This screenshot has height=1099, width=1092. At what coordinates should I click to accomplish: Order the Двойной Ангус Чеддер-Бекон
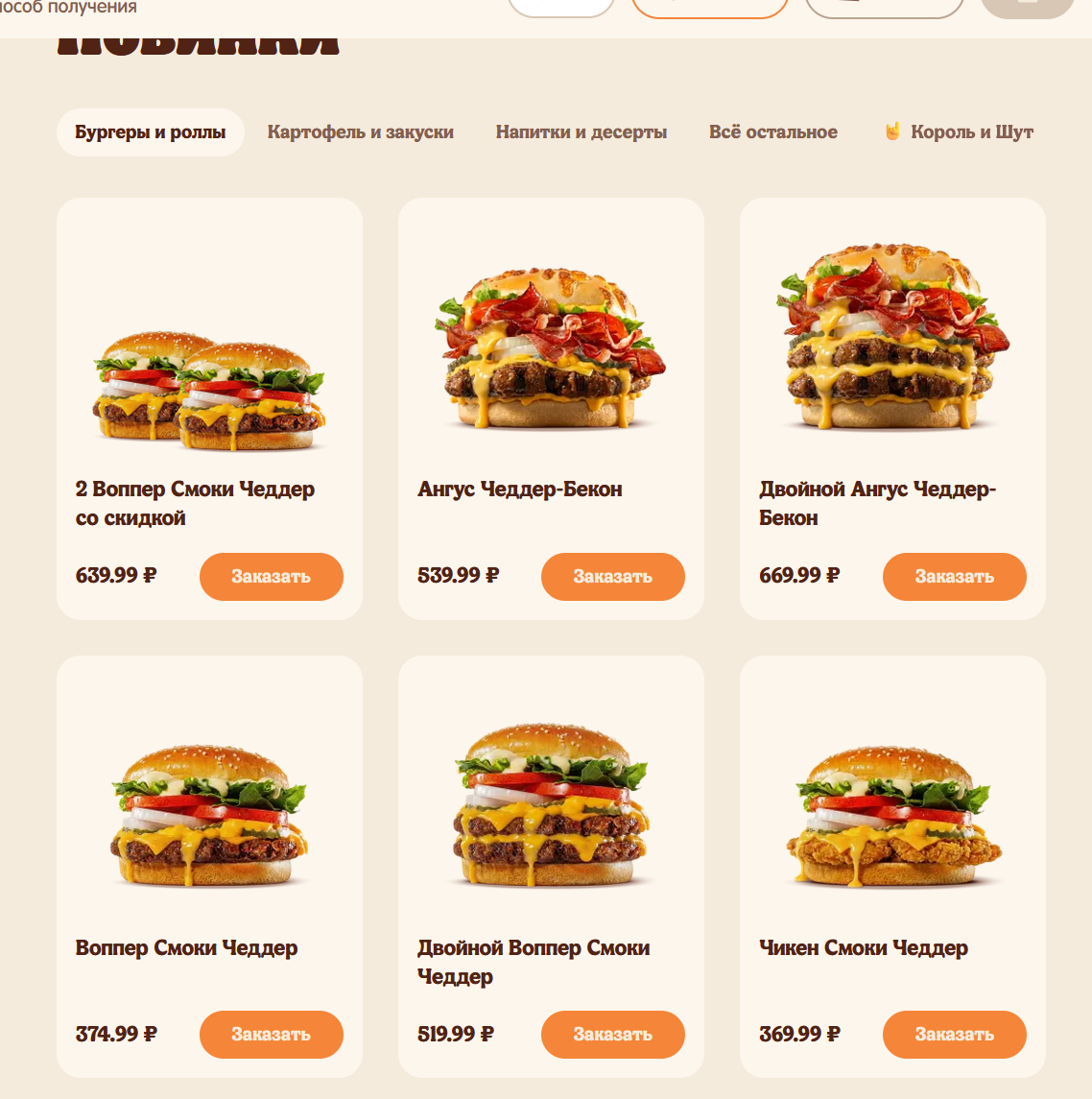(954, 577)
